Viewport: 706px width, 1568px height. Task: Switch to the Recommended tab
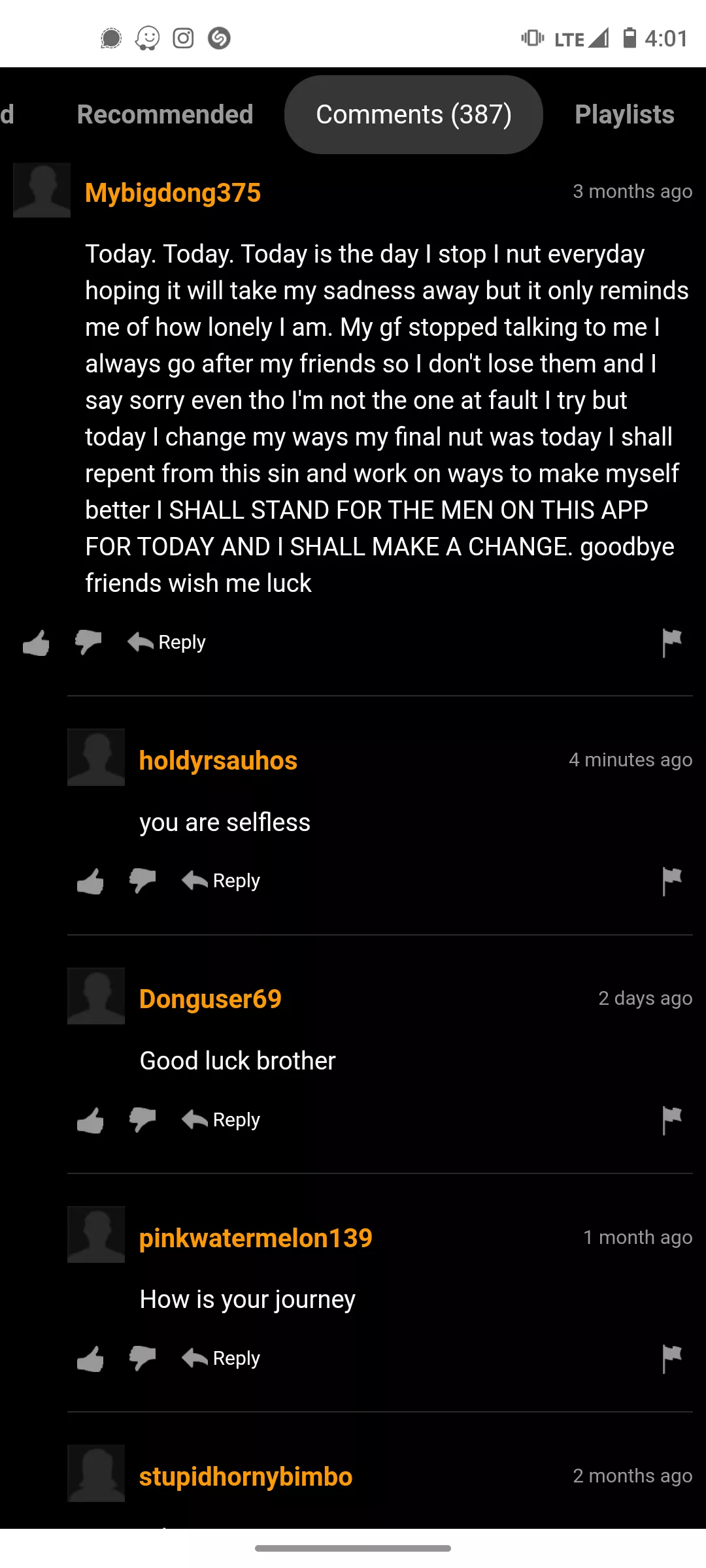click(x=165, y=115)
